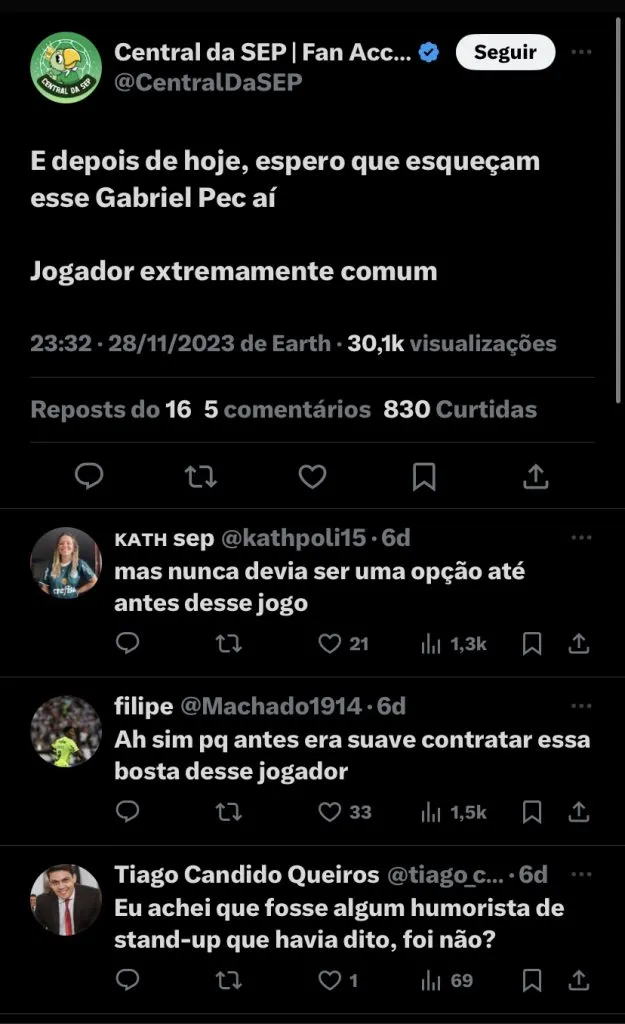Open more options on Tiago Candido Queiros's comment
The width and height of the screenshot is (625, 1024).
tap(581, 875)
